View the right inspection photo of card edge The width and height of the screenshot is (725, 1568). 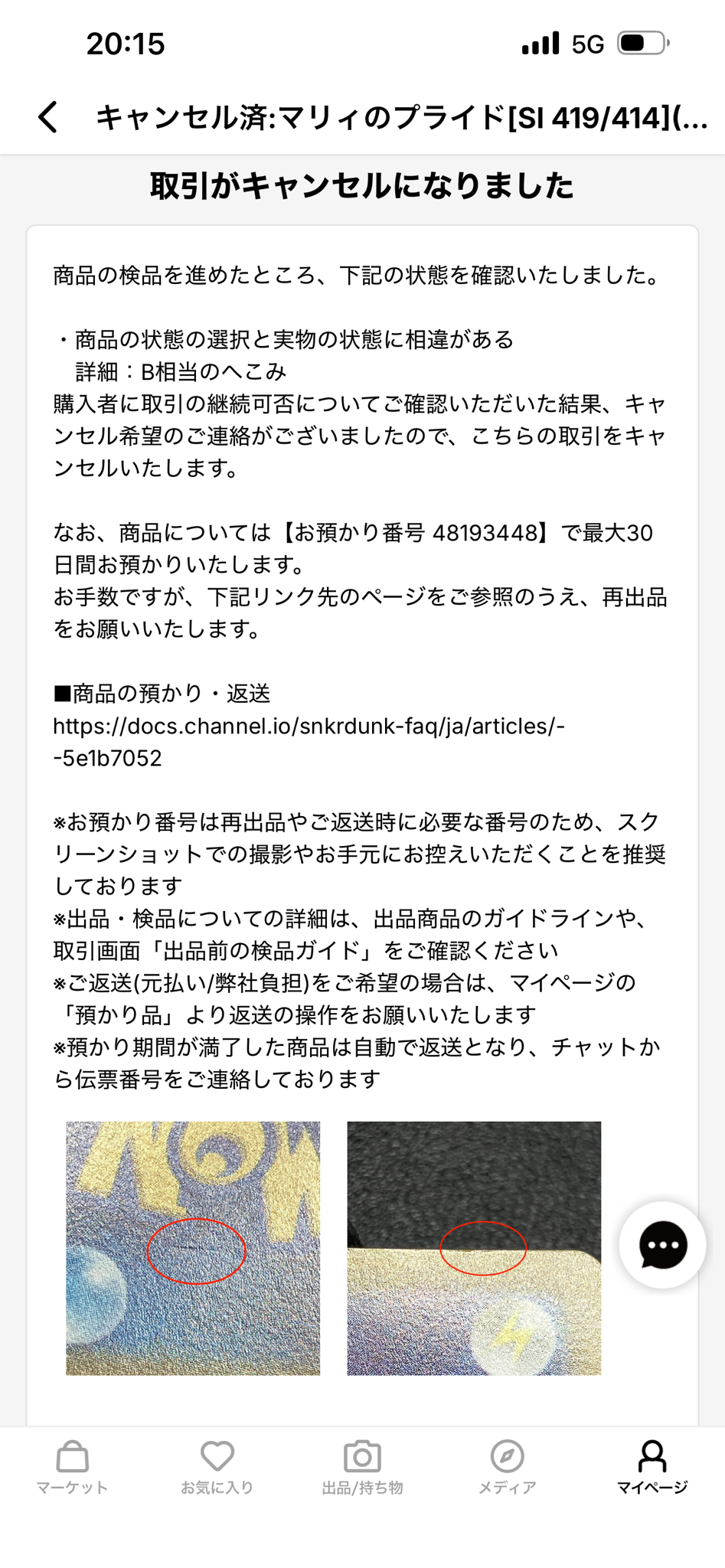point(474,1248)
